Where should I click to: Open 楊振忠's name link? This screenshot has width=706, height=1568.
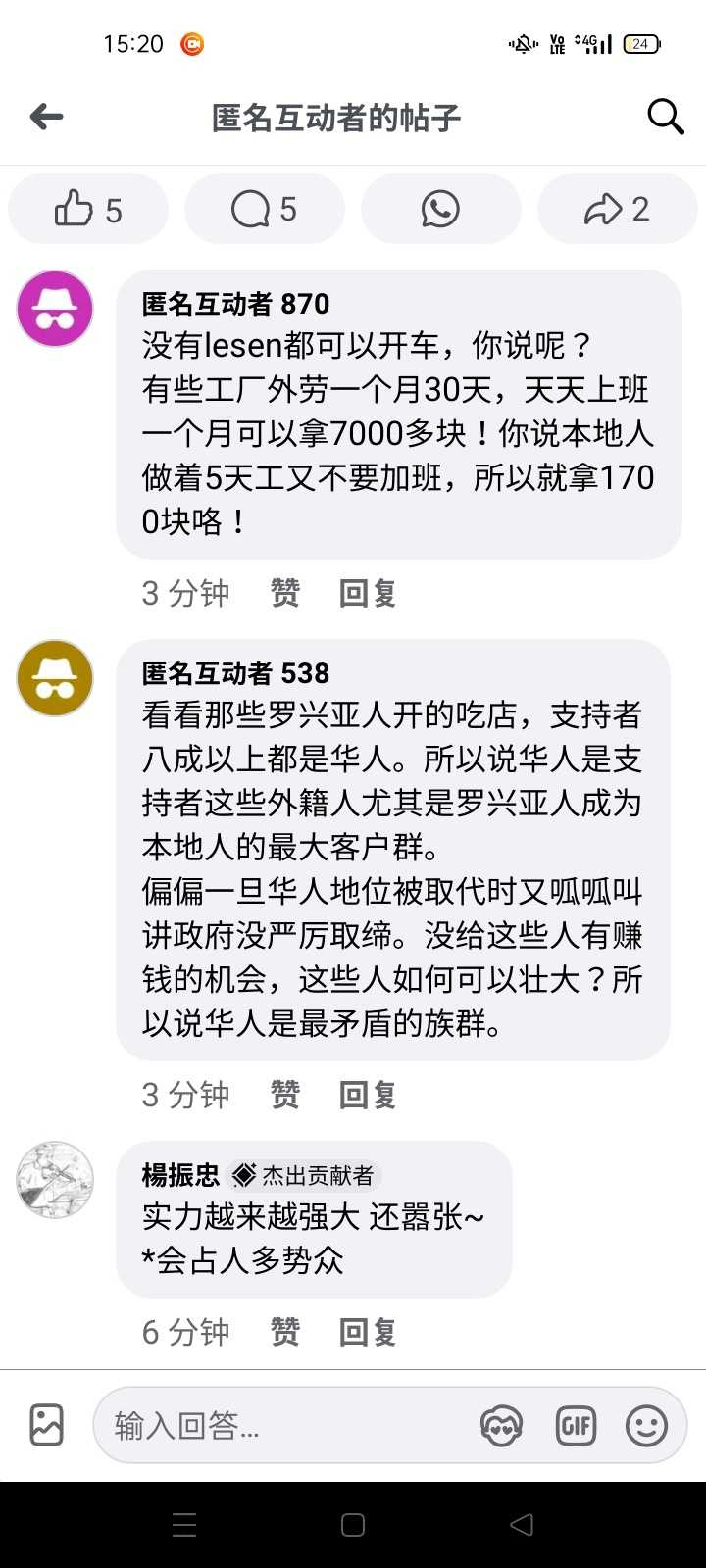[x=180, y=1174]
